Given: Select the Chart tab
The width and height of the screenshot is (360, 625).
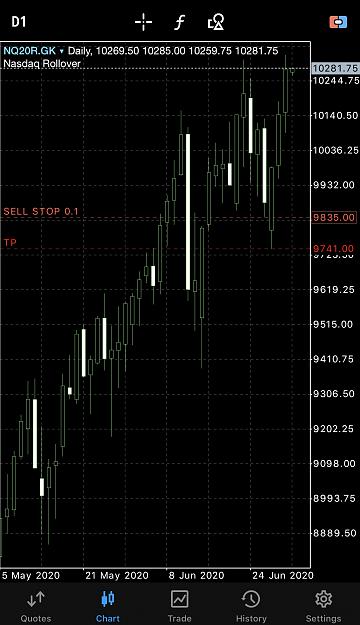Looking at the screenshot, I should [108, 606].
